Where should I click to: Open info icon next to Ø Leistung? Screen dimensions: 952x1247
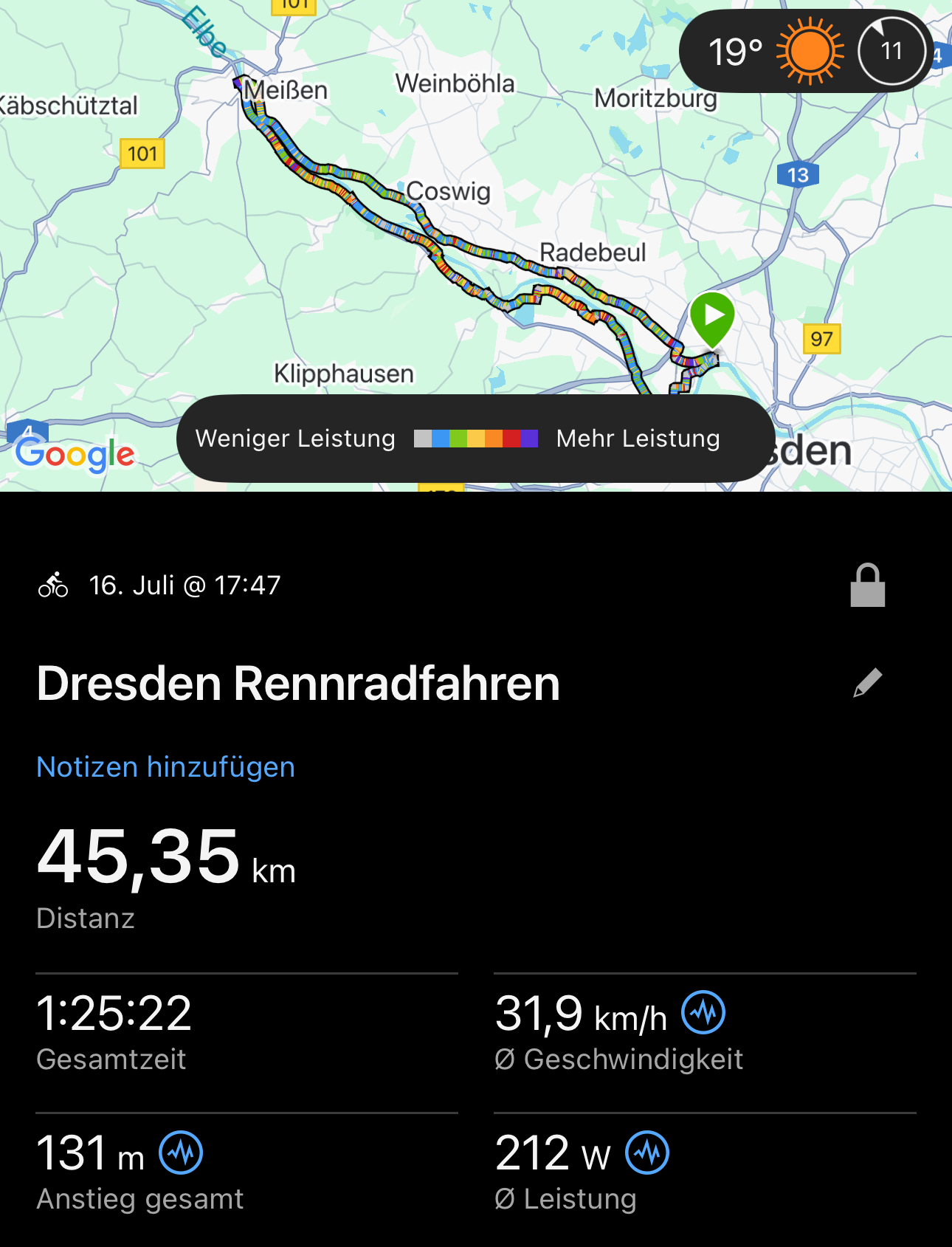click(x=647, y=1152)
